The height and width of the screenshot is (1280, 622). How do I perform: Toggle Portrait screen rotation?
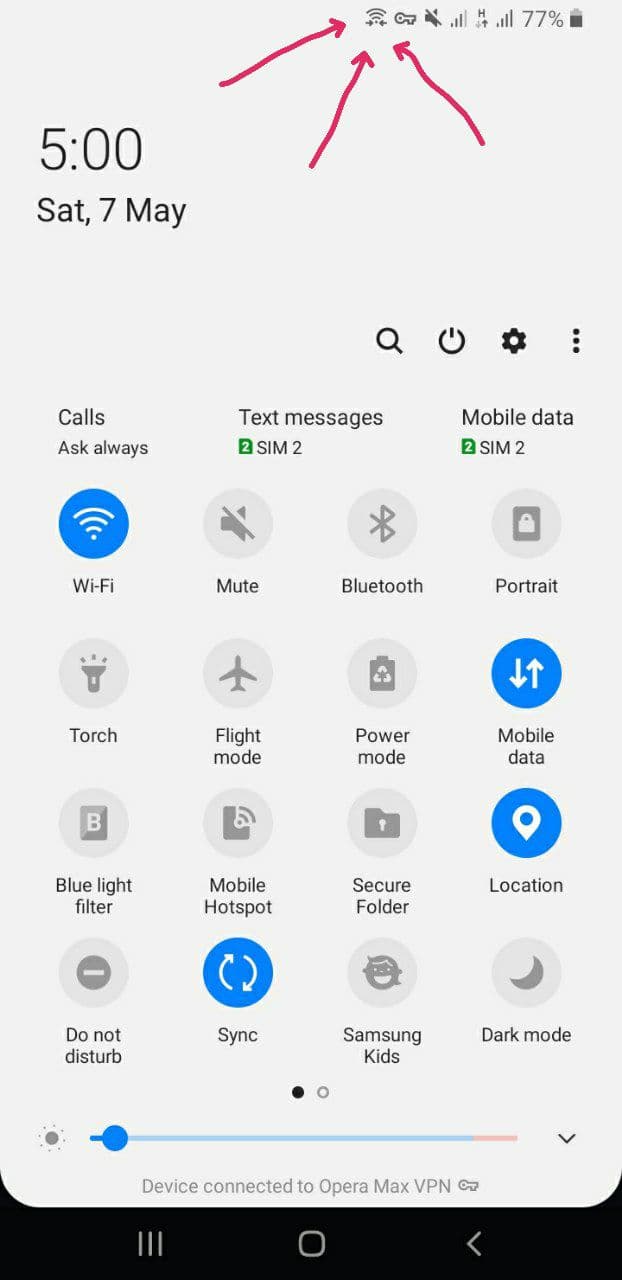coord(526,523)
